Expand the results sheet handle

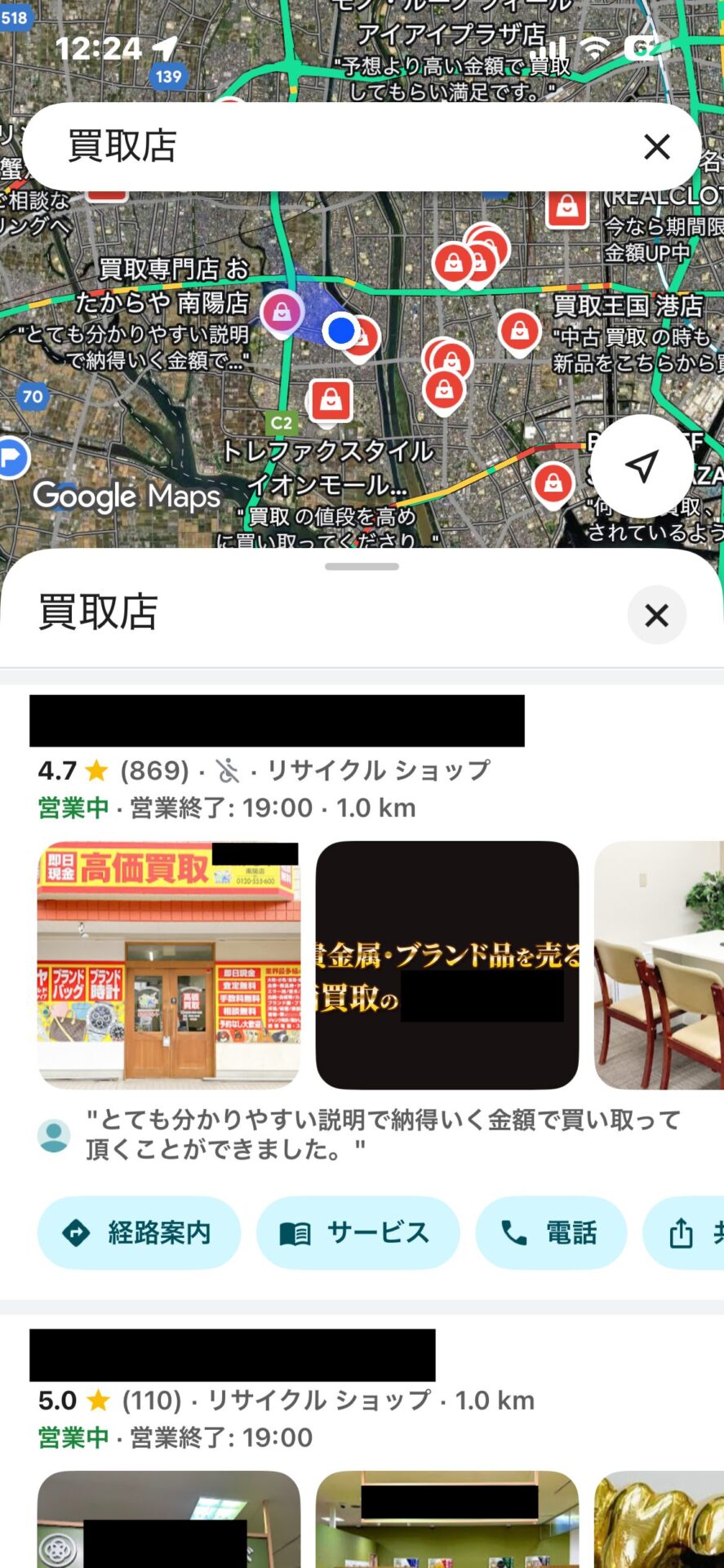(x=362, y=566)
